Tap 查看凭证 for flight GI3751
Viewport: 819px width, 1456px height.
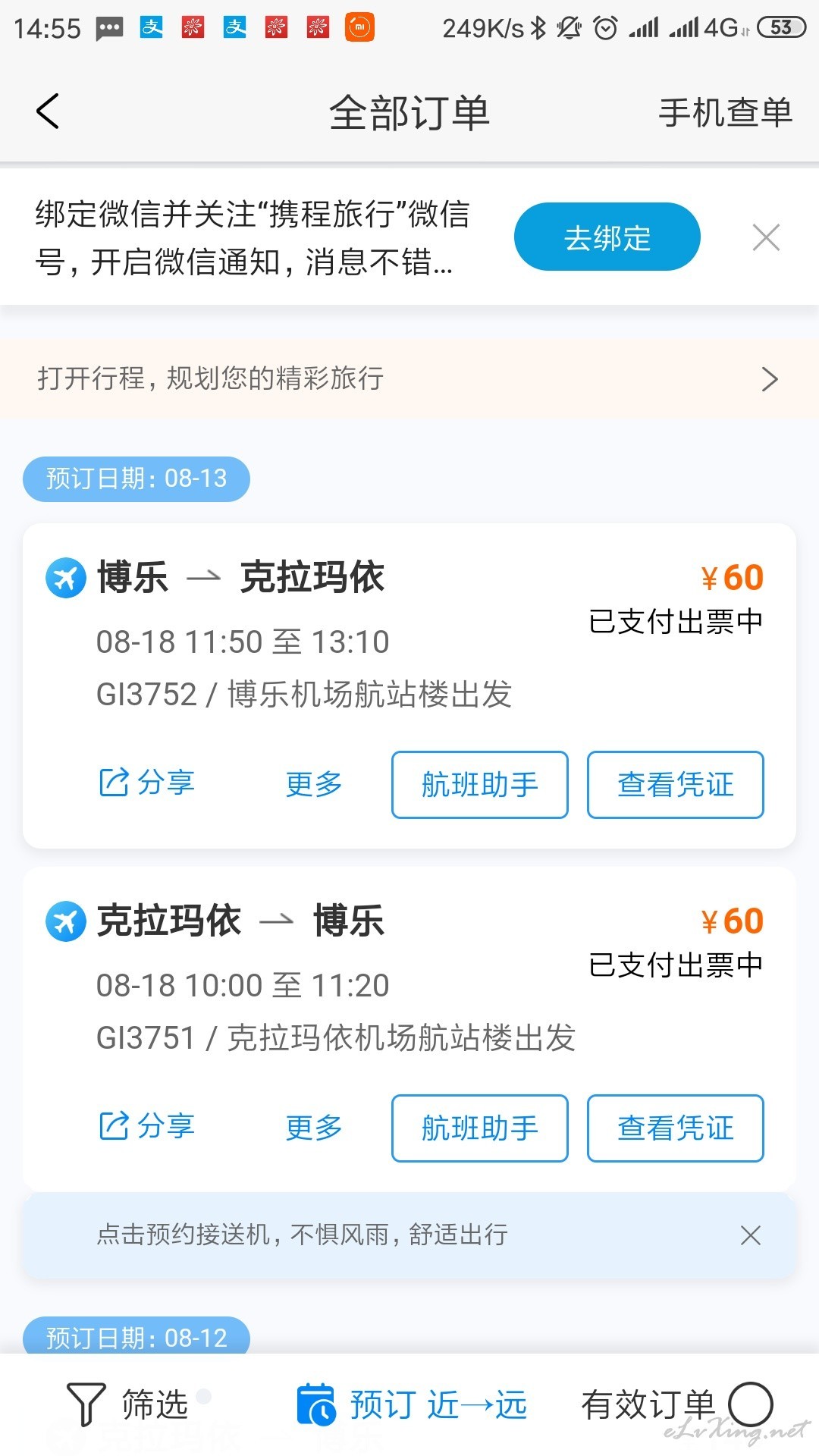click(x=675, y=1128)
